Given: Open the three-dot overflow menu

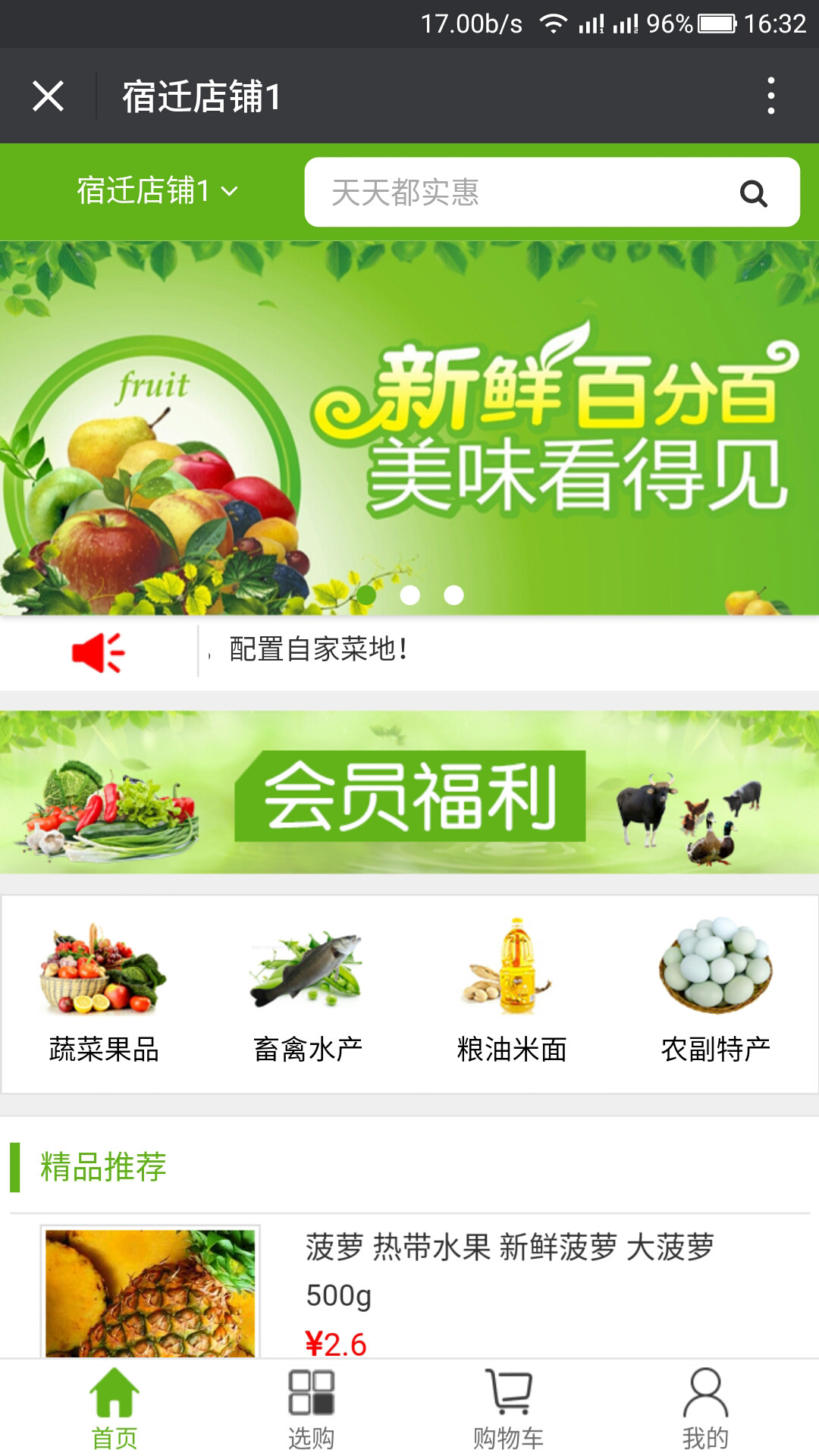Looking at the screenshot, I should pyautogui.click(x=770, y=96).
